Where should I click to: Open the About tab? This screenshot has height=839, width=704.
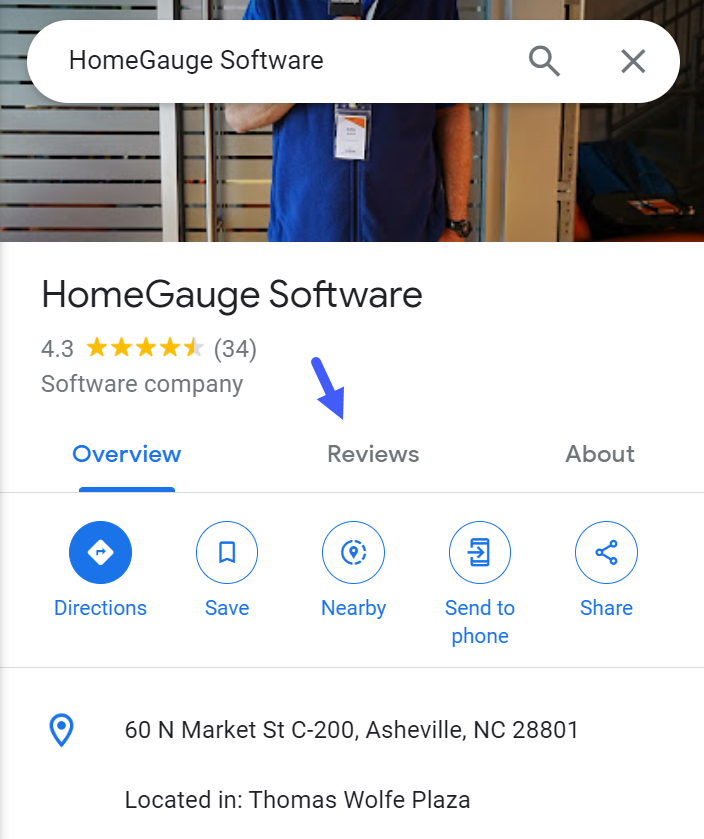pos(600,454)
